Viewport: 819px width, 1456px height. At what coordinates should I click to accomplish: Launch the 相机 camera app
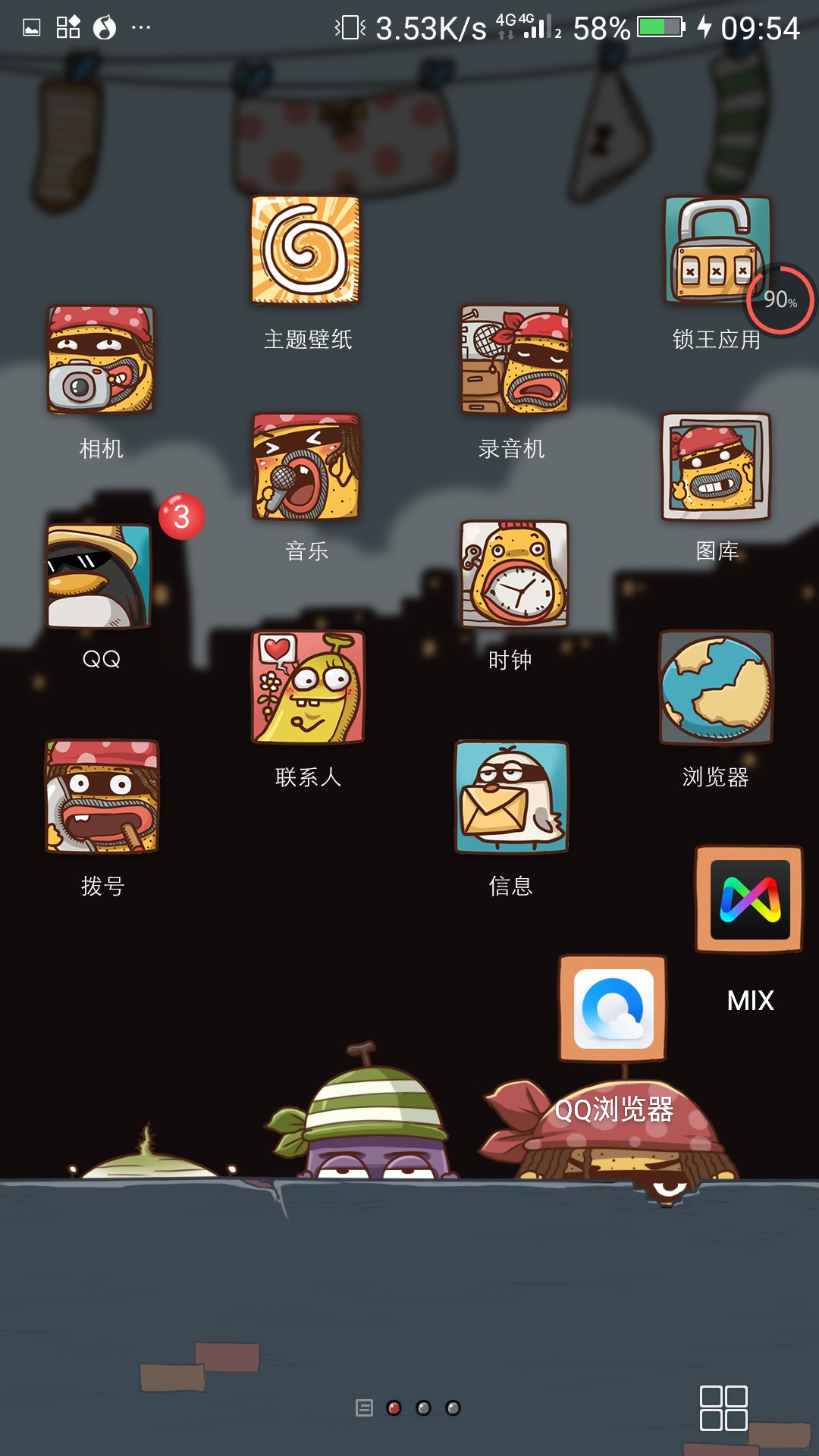(x=101, y=360)
